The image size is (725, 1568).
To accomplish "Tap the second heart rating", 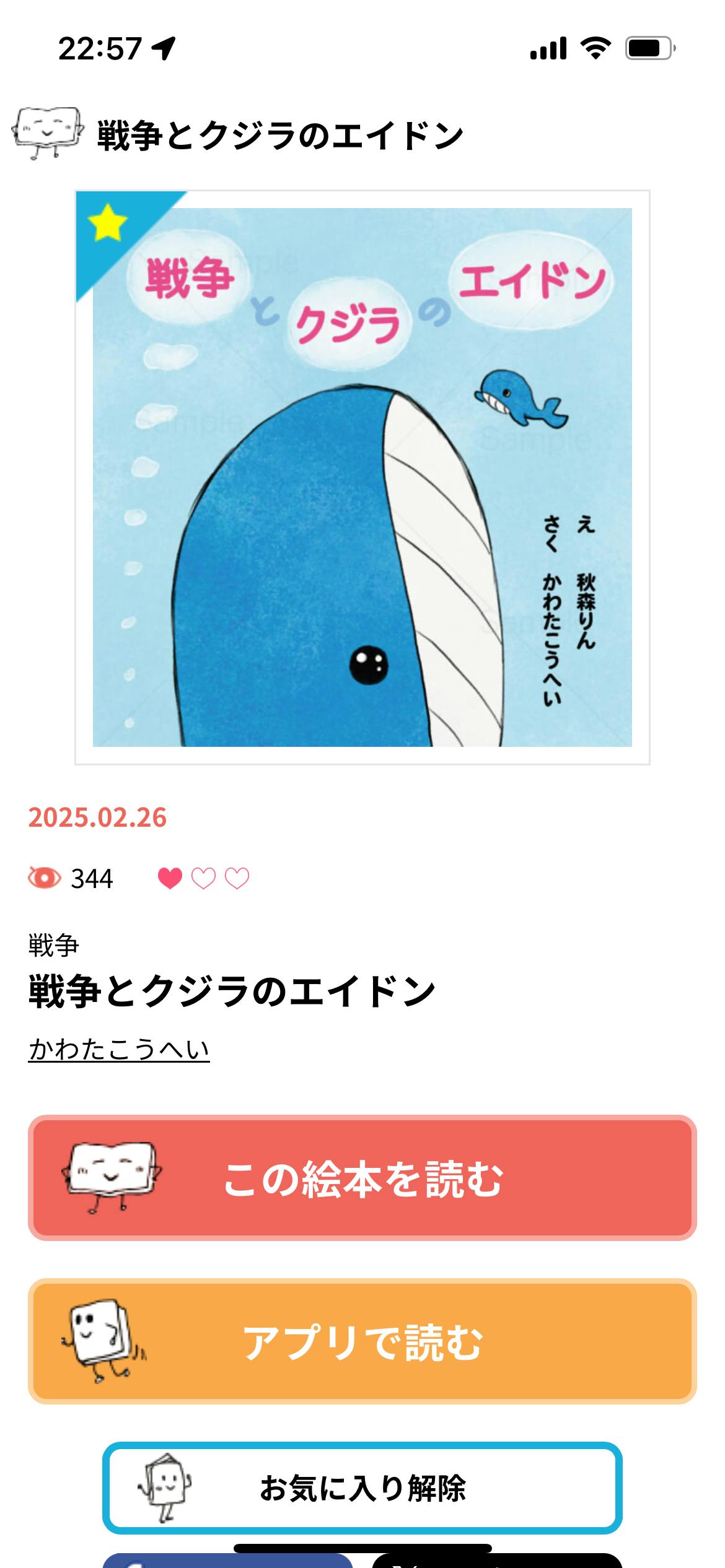I will click(x=203, y=878).
